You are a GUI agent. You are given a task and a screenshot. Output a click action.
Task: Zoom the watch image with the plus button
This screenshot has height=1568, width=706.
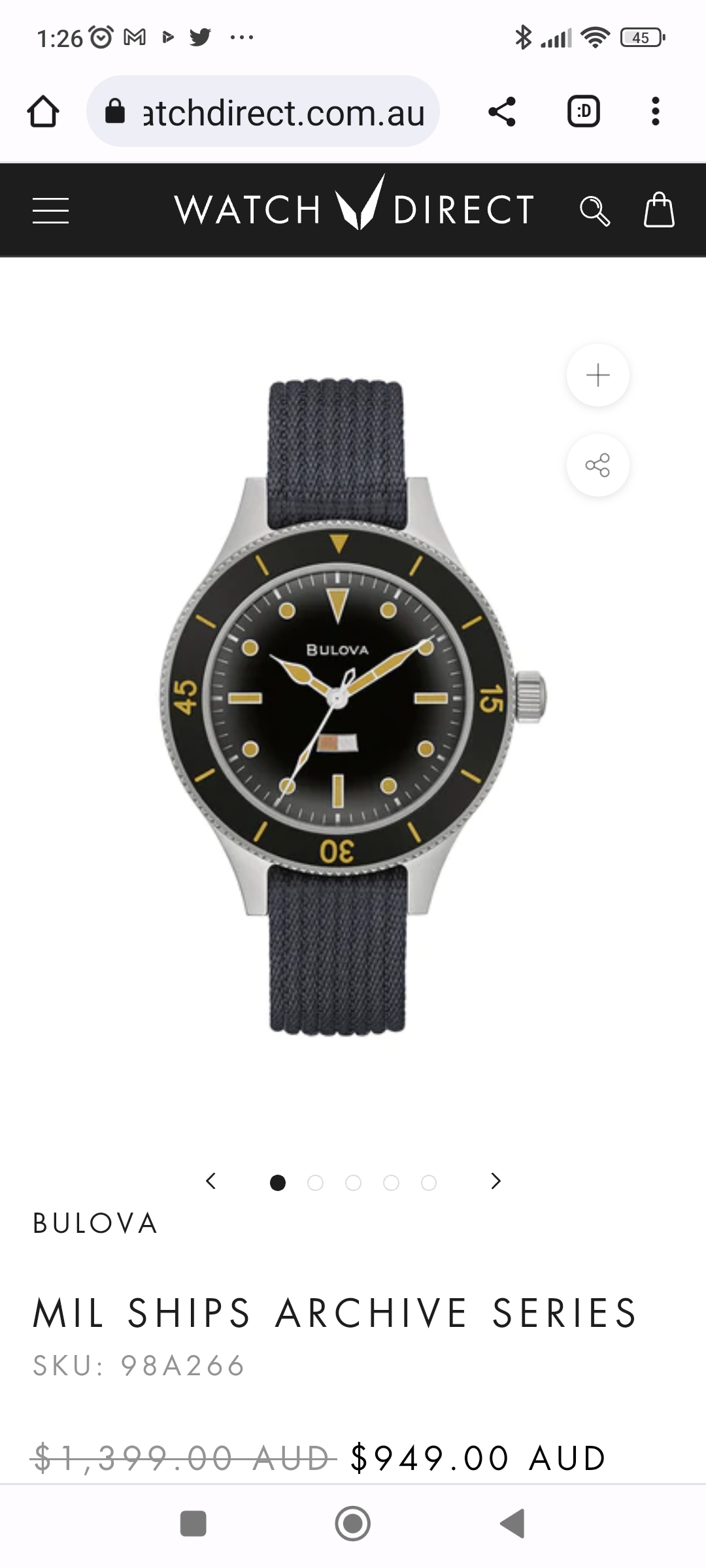pos(597,375)
